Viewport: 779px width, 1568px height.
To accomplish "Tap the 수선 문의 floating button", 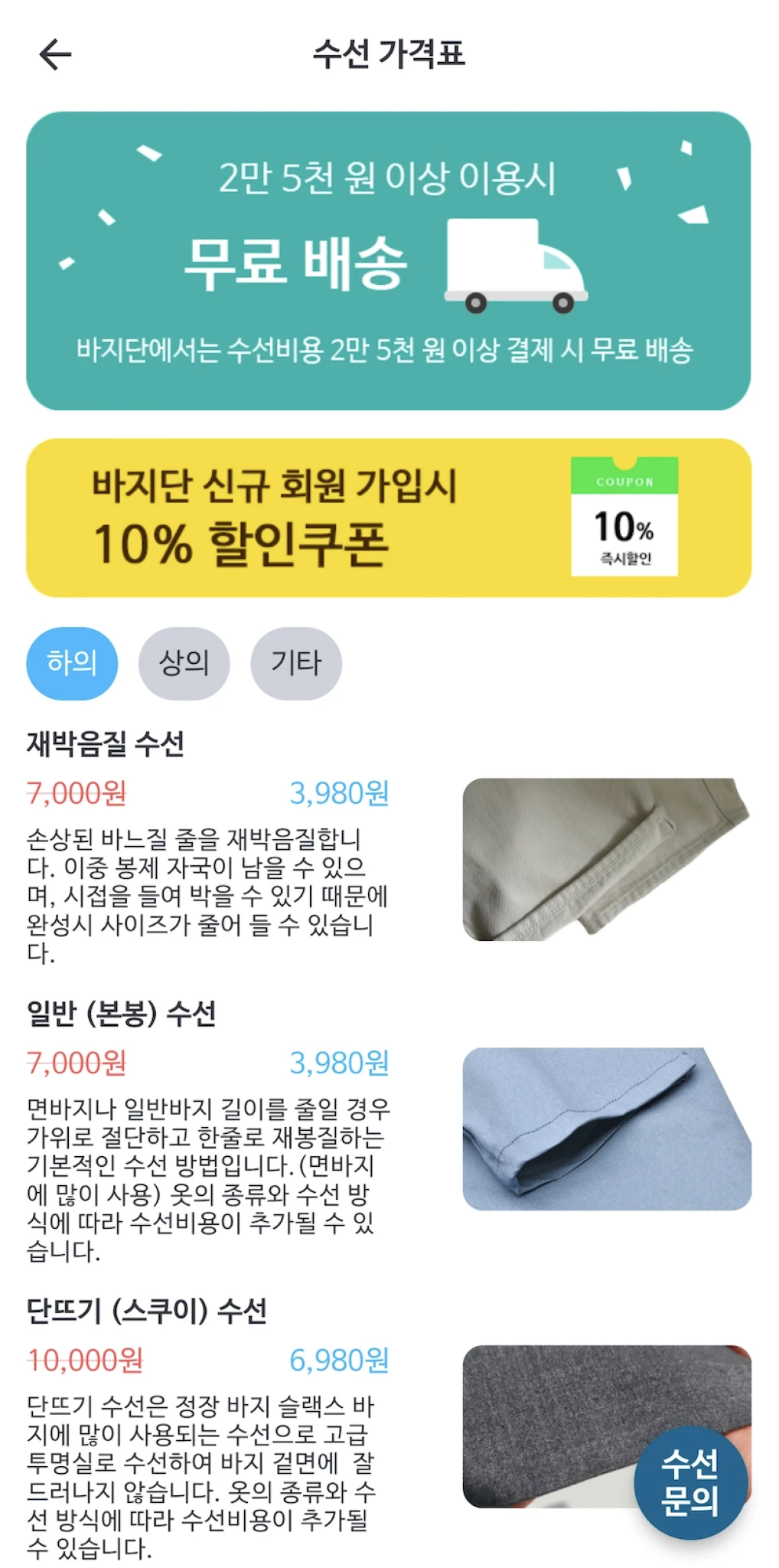I will 690,1482.
